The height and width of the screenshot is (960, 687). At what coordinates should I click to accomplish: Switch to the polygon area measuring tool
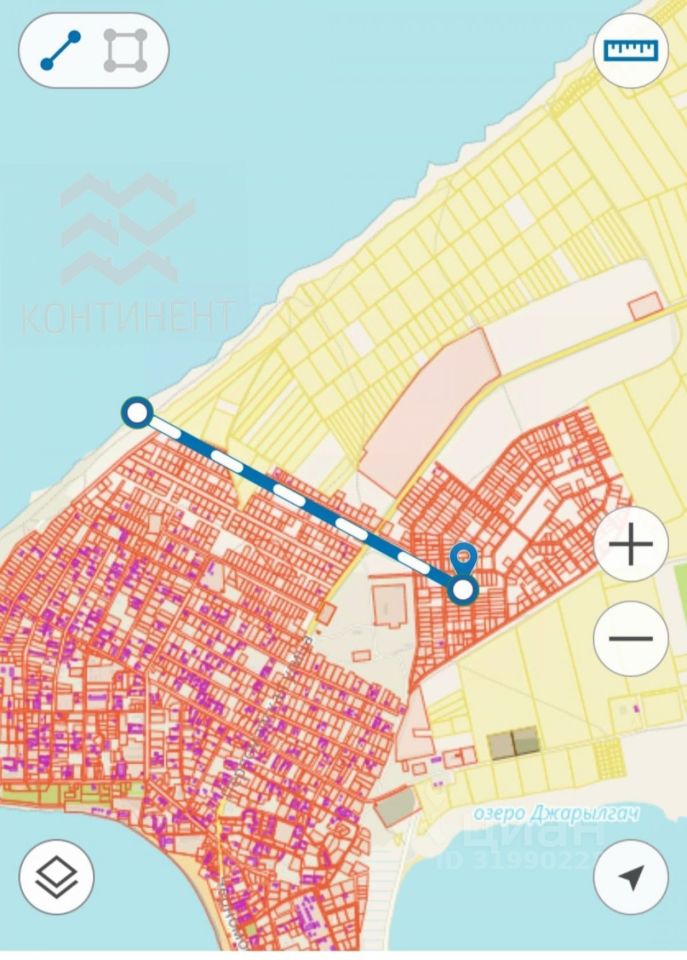(x=126, y=49)
